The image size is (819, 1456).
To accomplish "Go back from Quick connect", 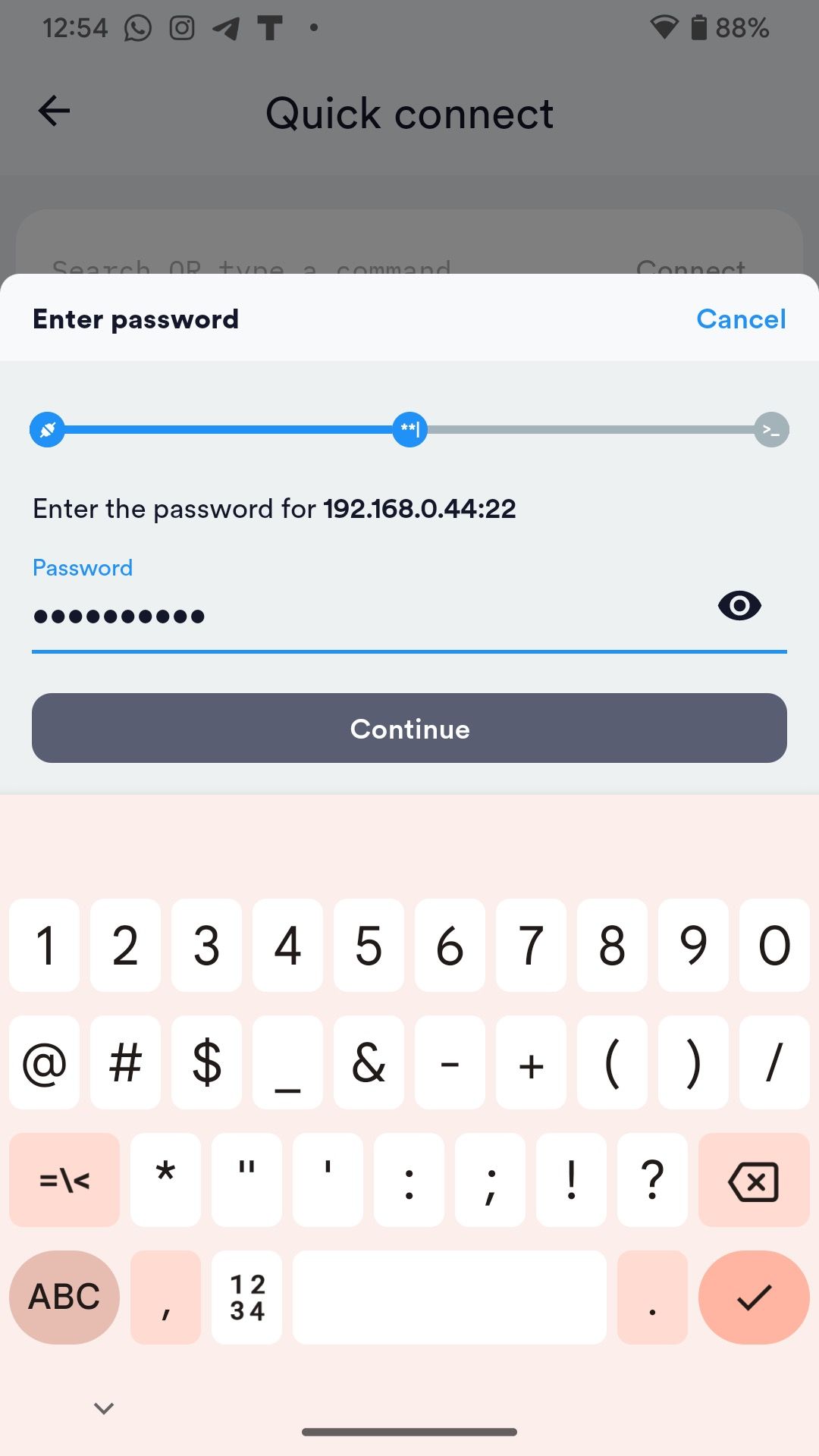I will coord(54,111).
